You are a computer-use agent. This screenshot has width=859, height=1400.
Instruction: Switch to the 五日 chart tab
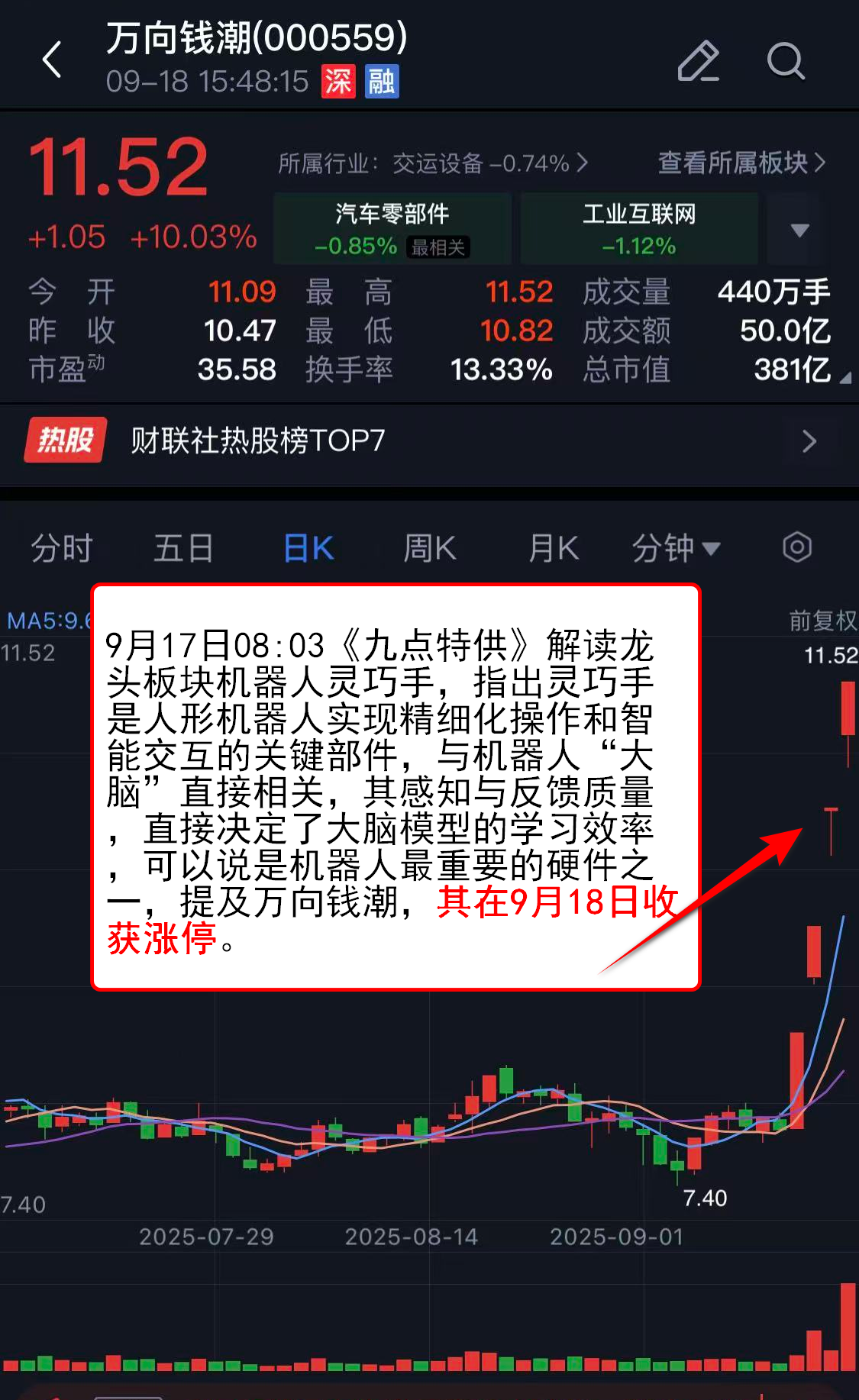point(183,548)
